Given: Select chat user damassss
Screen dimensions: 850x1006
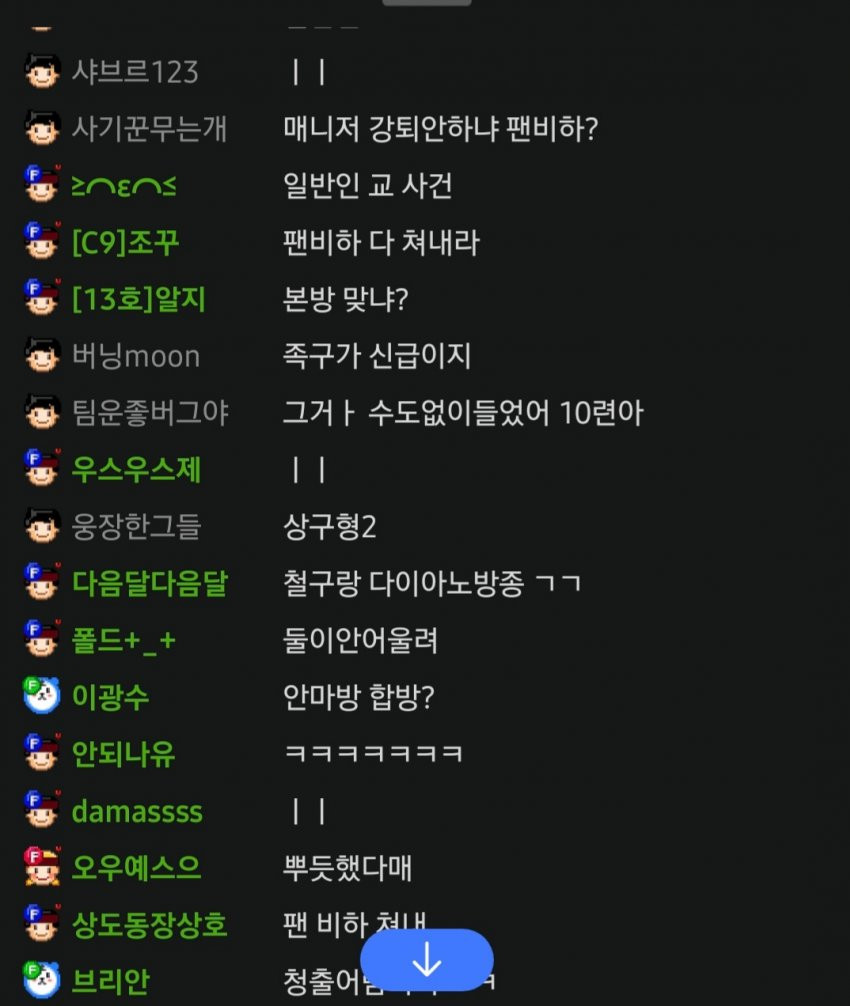Looking at the screenshot, I should point(137,811).
